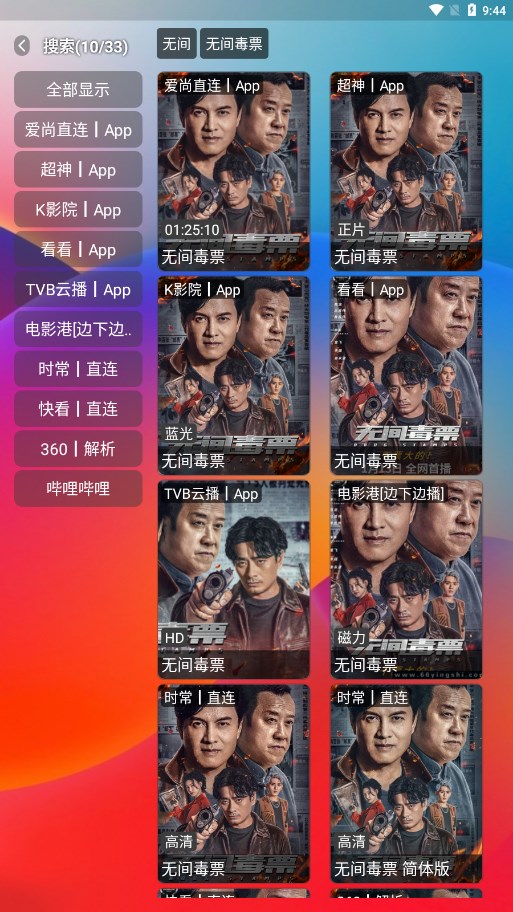The height and width of the screenshot is (912, 513).
Task: Open 无间毒票 简体版 from 时常
Action: pos(407,783)
